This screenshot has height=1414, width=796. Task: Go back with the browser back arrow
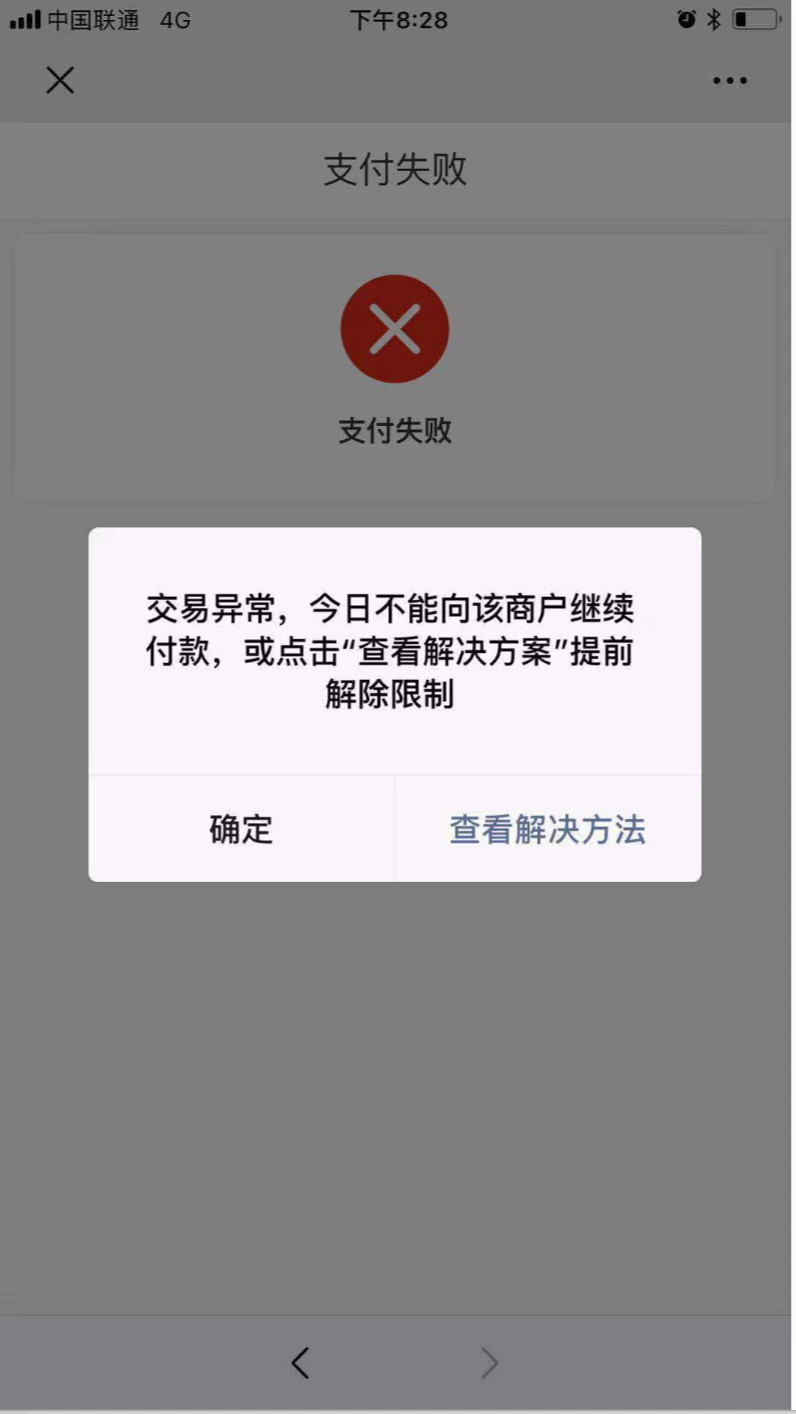click(x=300, y=1362)
